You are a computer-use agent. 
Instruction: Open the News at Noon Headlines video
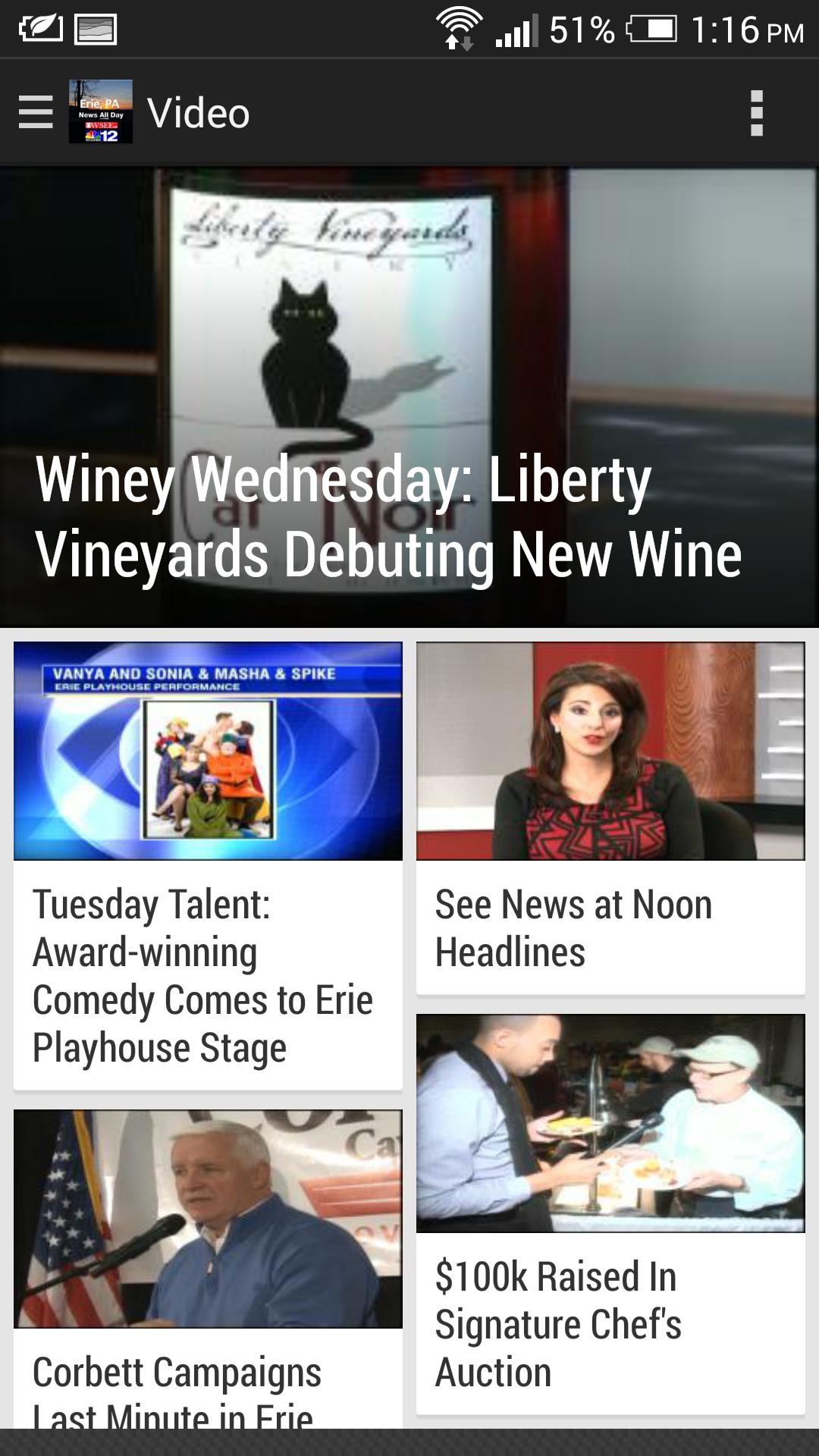pyautogui.click(x=611, y=751)
